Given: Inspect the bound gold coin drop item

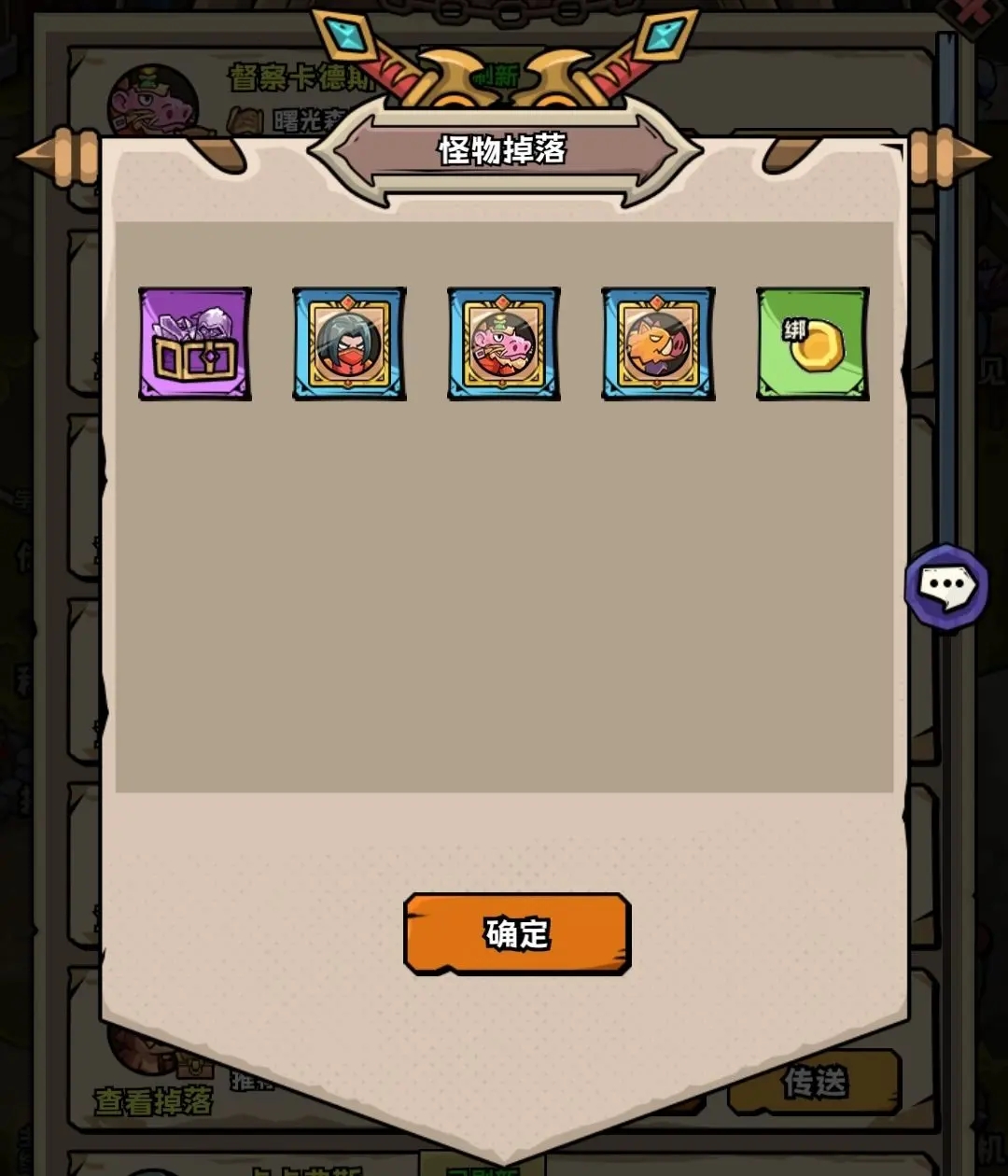Looking at the screenshot, I should point(813,343).
